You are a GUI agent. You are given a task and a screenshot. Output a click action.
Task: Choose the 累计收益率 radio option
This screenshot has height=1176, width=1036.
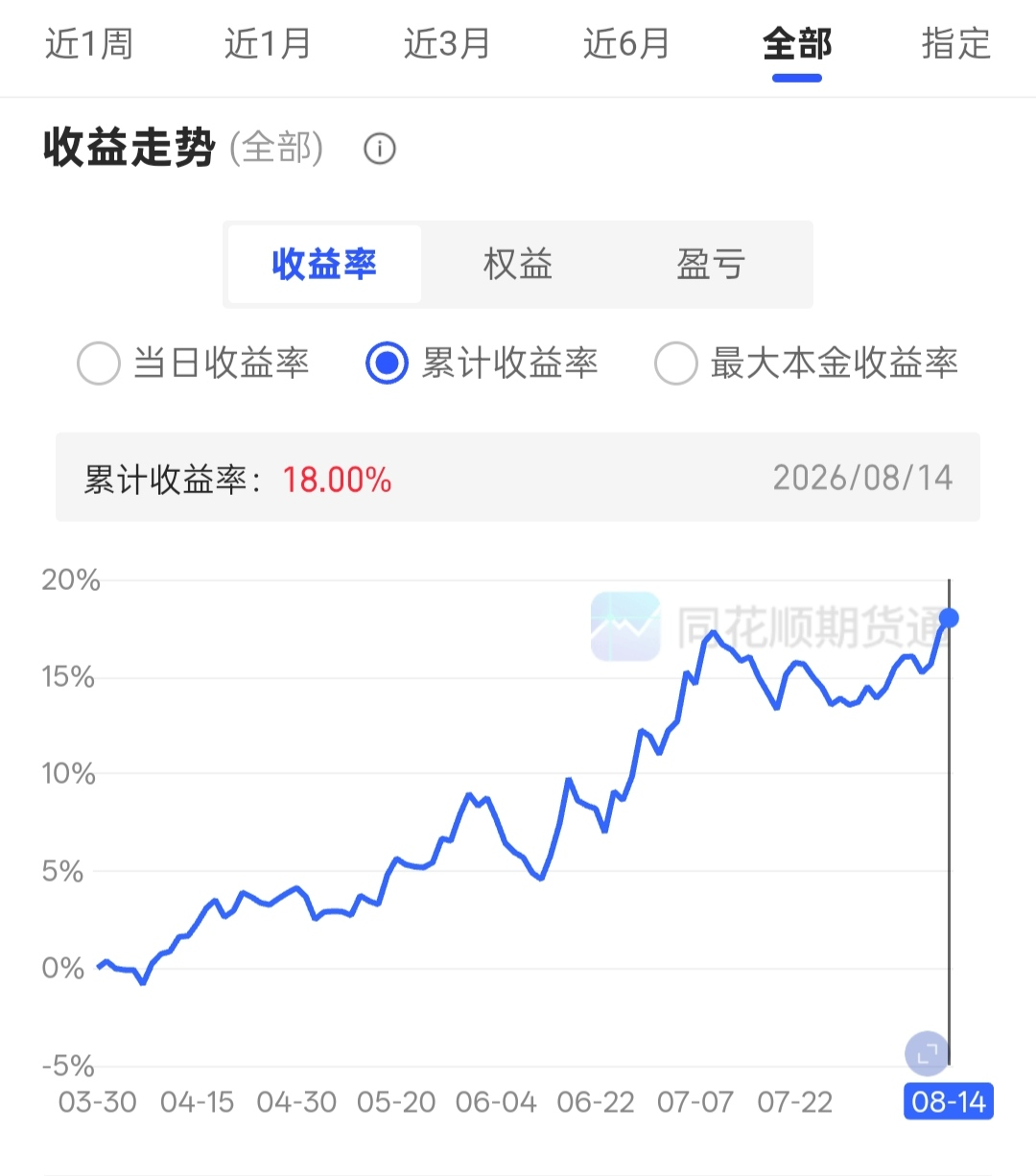pos(482,364)
